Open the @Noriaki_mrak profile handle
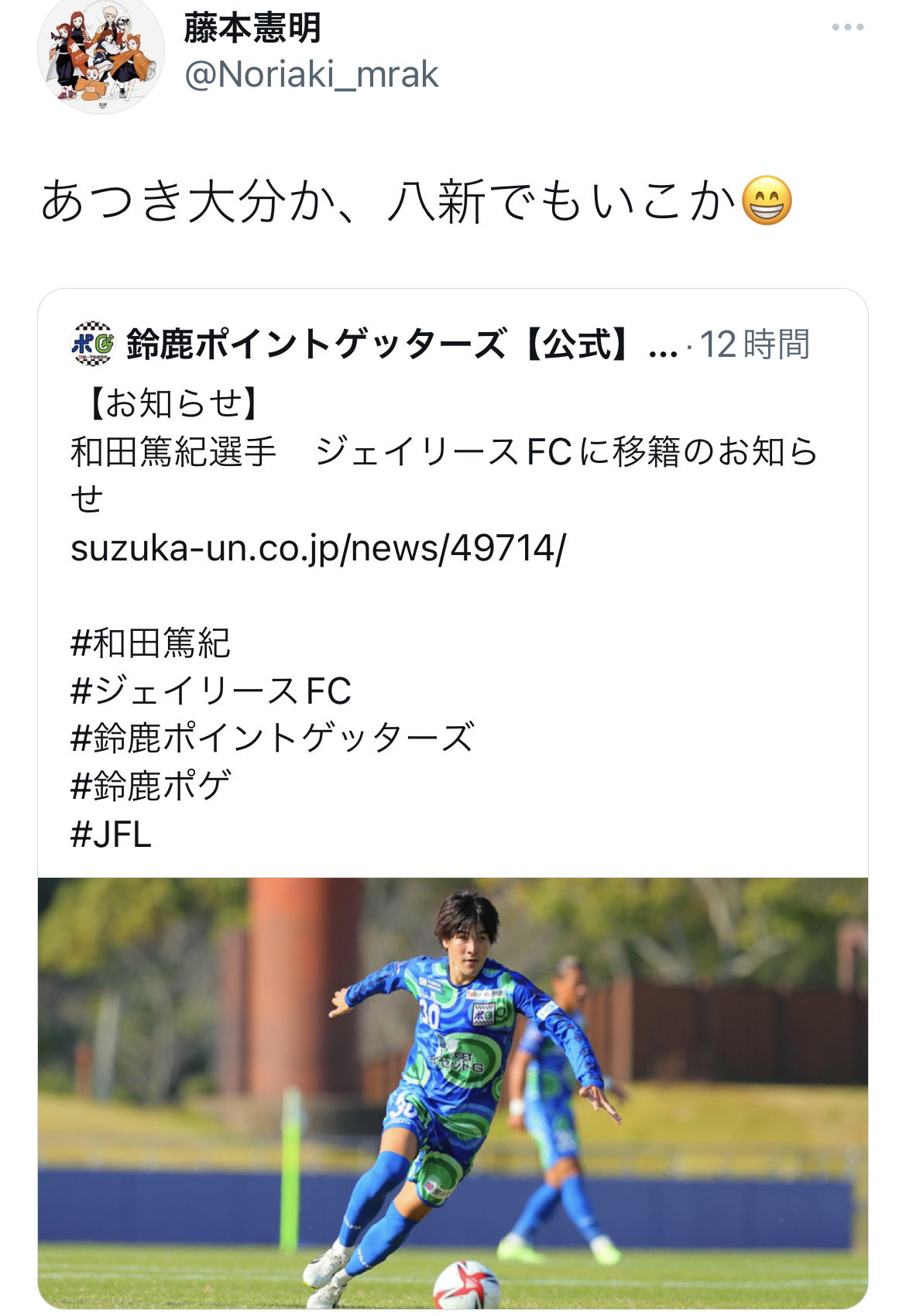 [311, 74]
